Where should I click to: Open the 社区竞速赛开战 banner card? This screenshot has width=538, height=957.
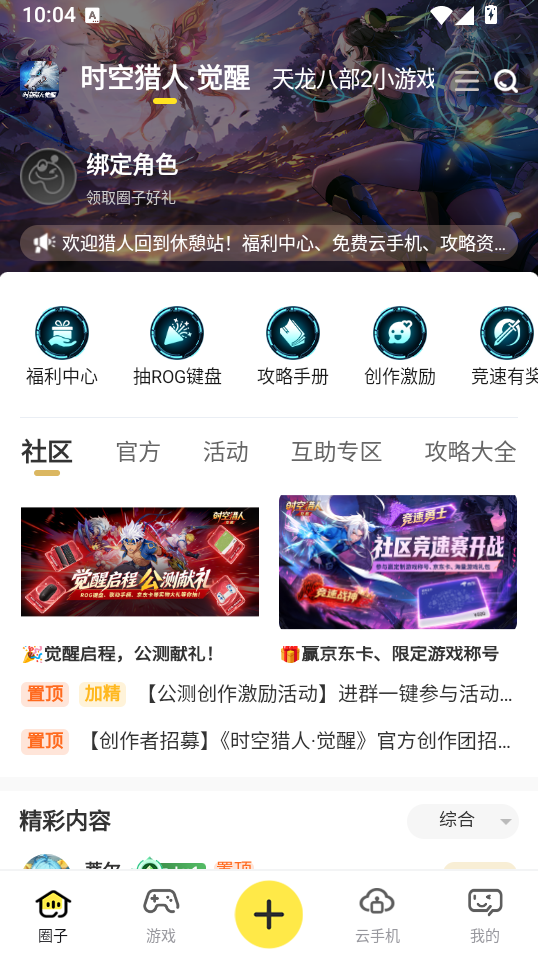(398, 562)
